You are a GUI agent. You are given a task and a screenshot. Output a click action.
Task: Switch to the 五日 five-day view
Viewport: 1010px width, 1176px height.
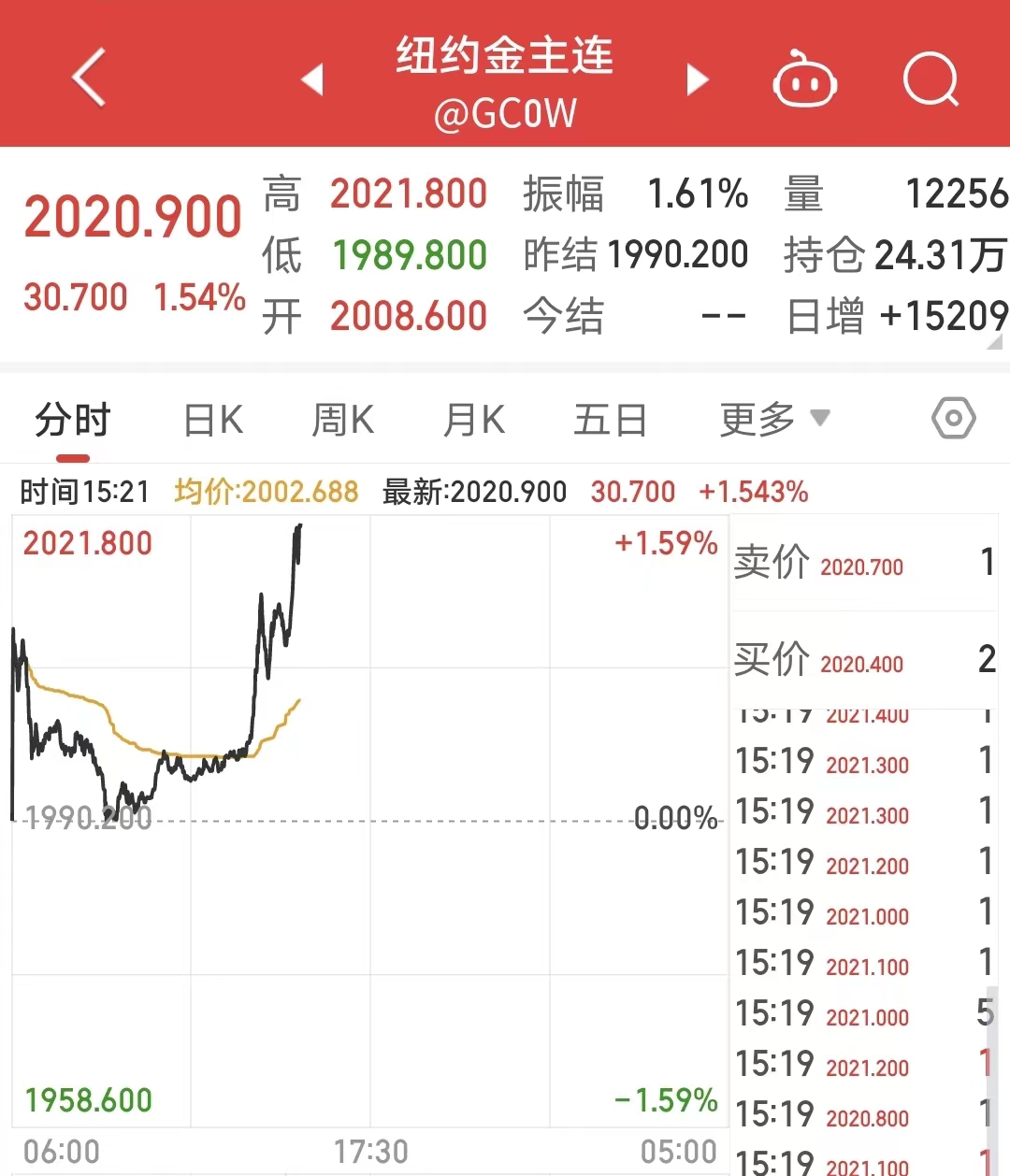click(x=610, y=419)
